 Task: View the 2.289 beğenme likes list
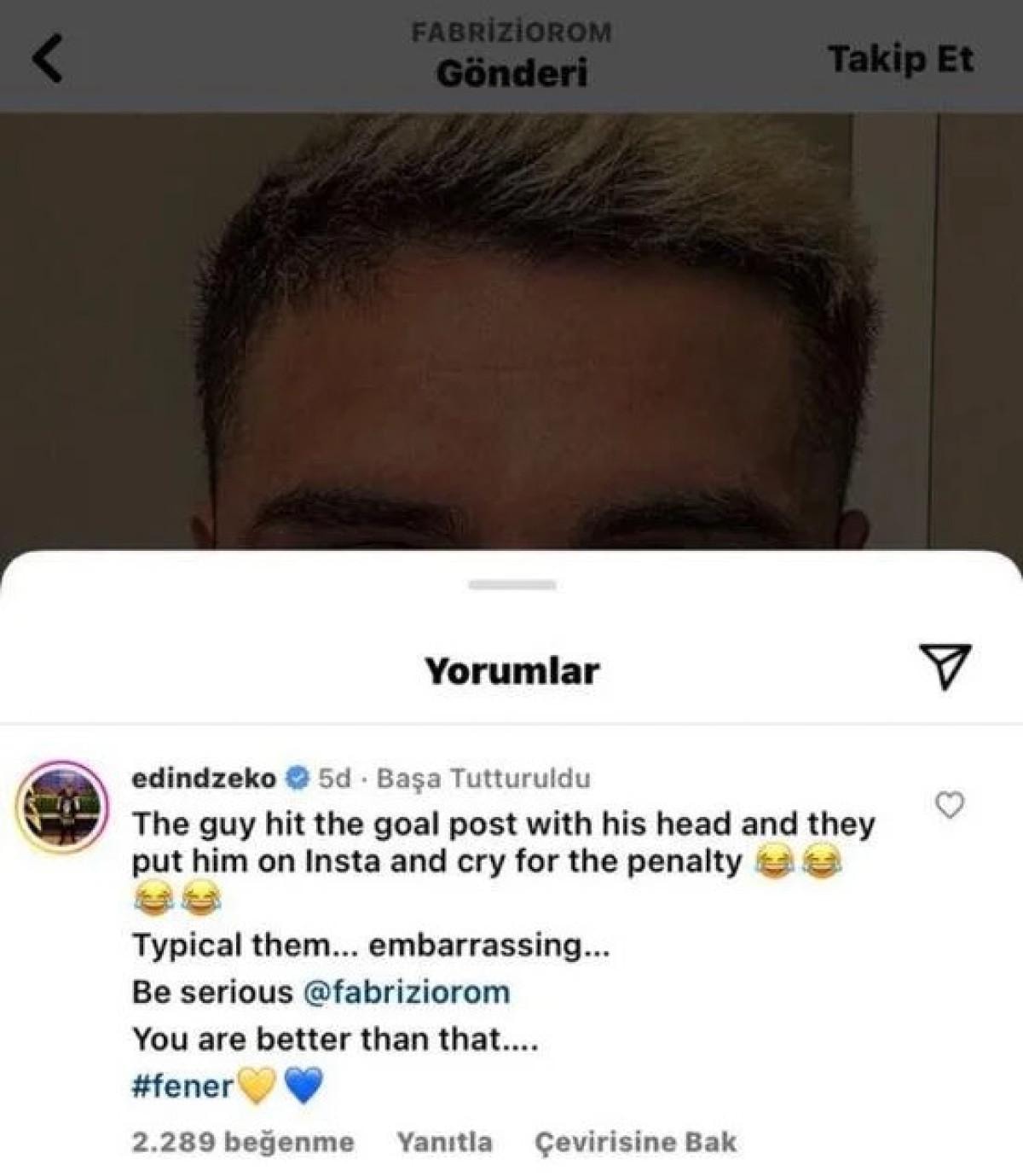(243, 1142)
